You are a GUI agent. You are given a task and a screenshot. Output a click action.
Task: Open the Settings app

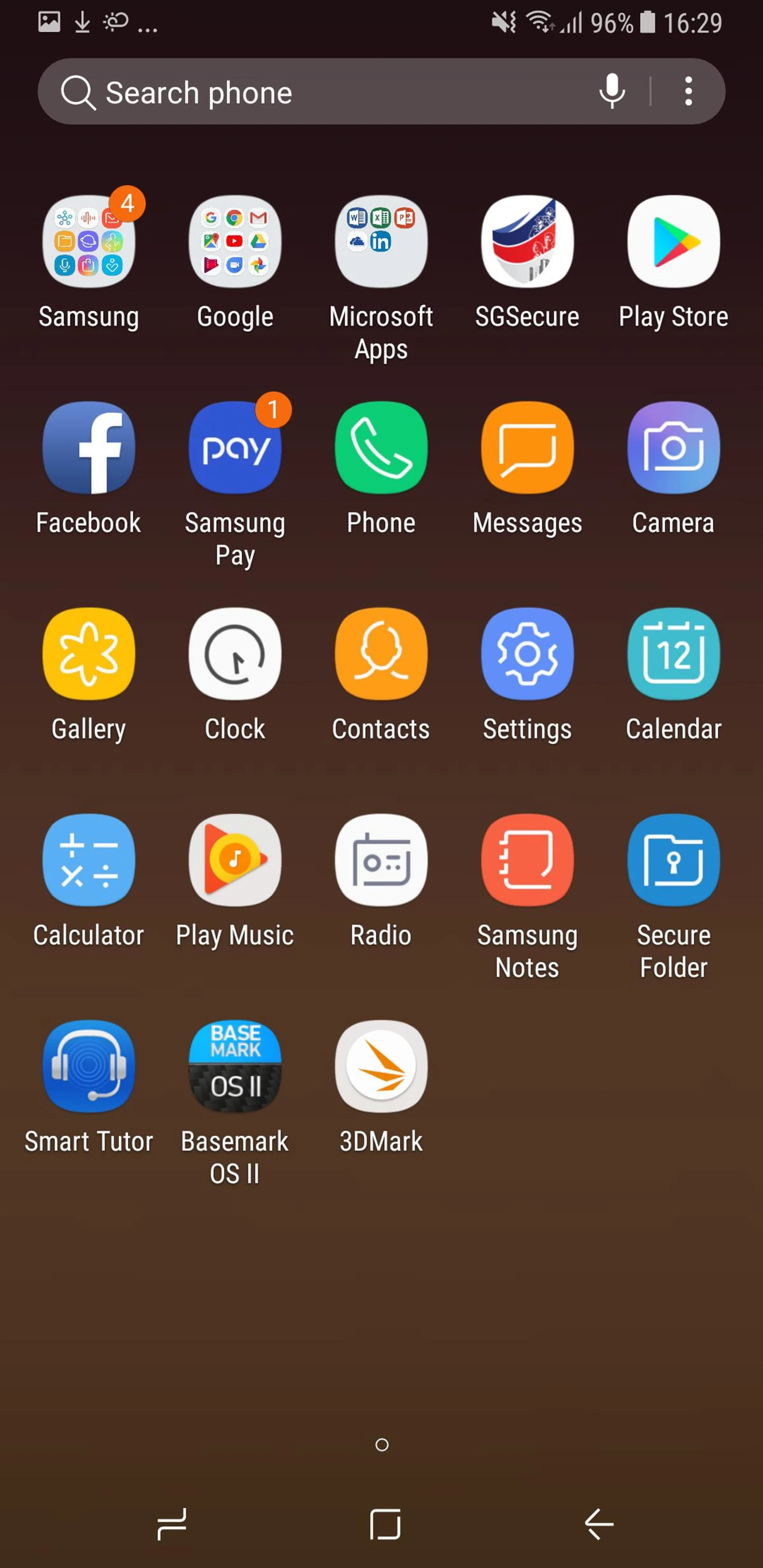pyautogui.click(x=527, y=654)
